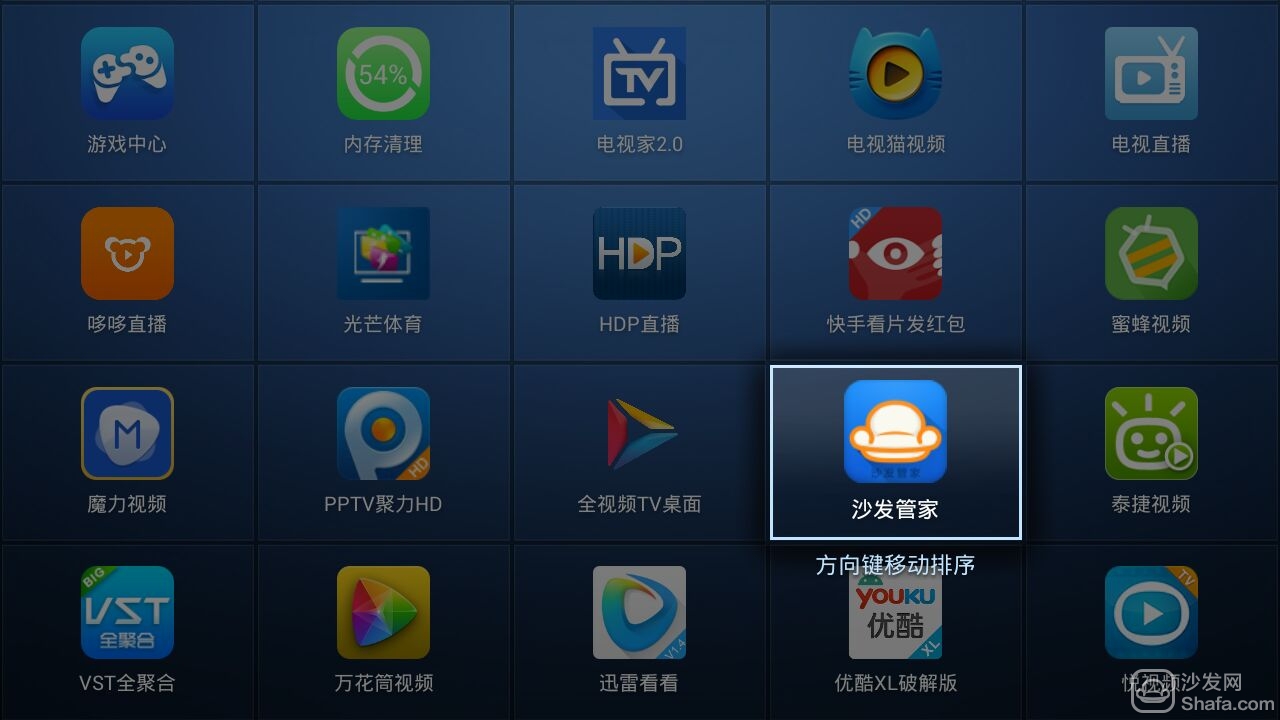Open 全视频TV桌面 app
Image resolution: width=1280 pixels, height=720 pixels.
point(639,435)
